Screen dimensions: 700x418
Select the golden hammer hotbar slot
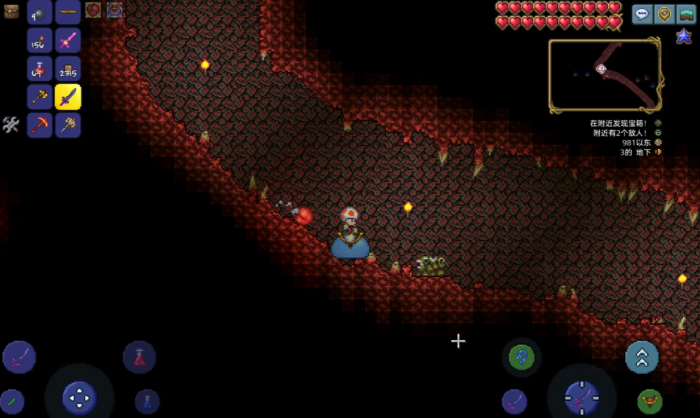[68, 125]
